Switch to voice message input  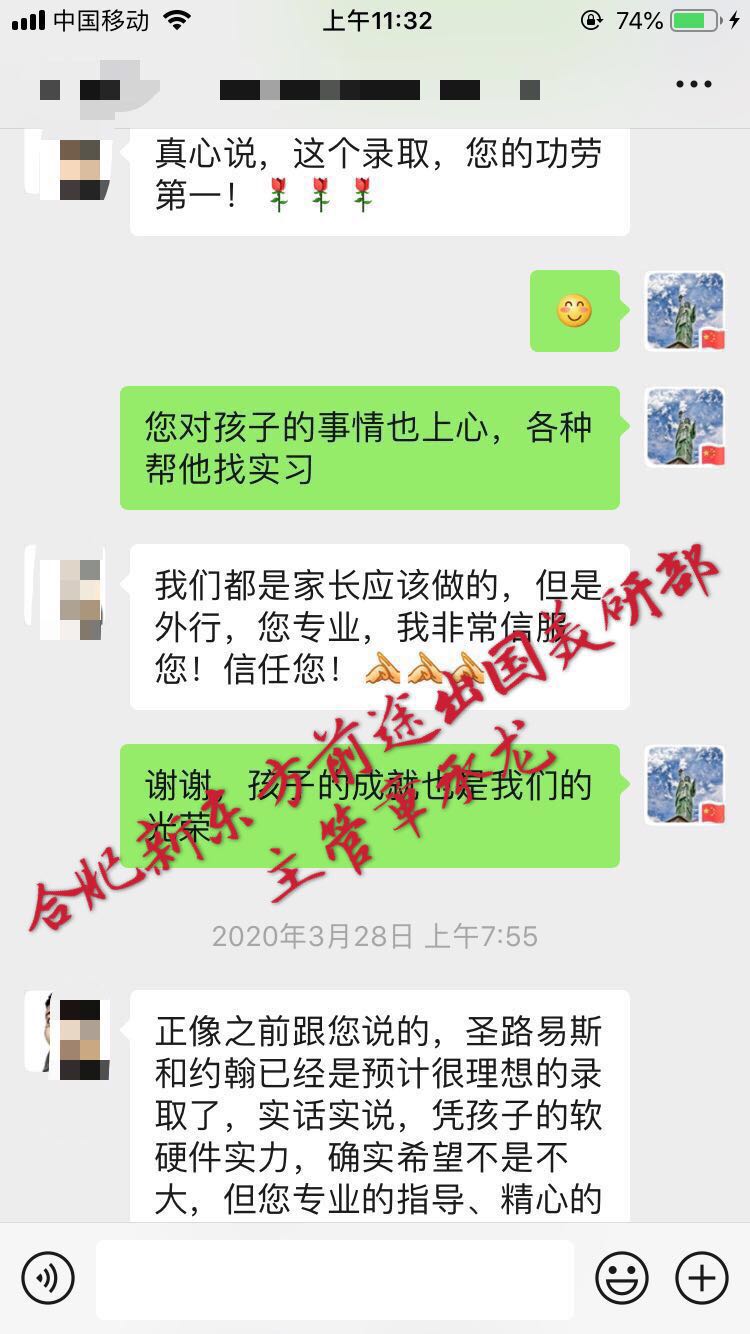(x=48, y=1277)
